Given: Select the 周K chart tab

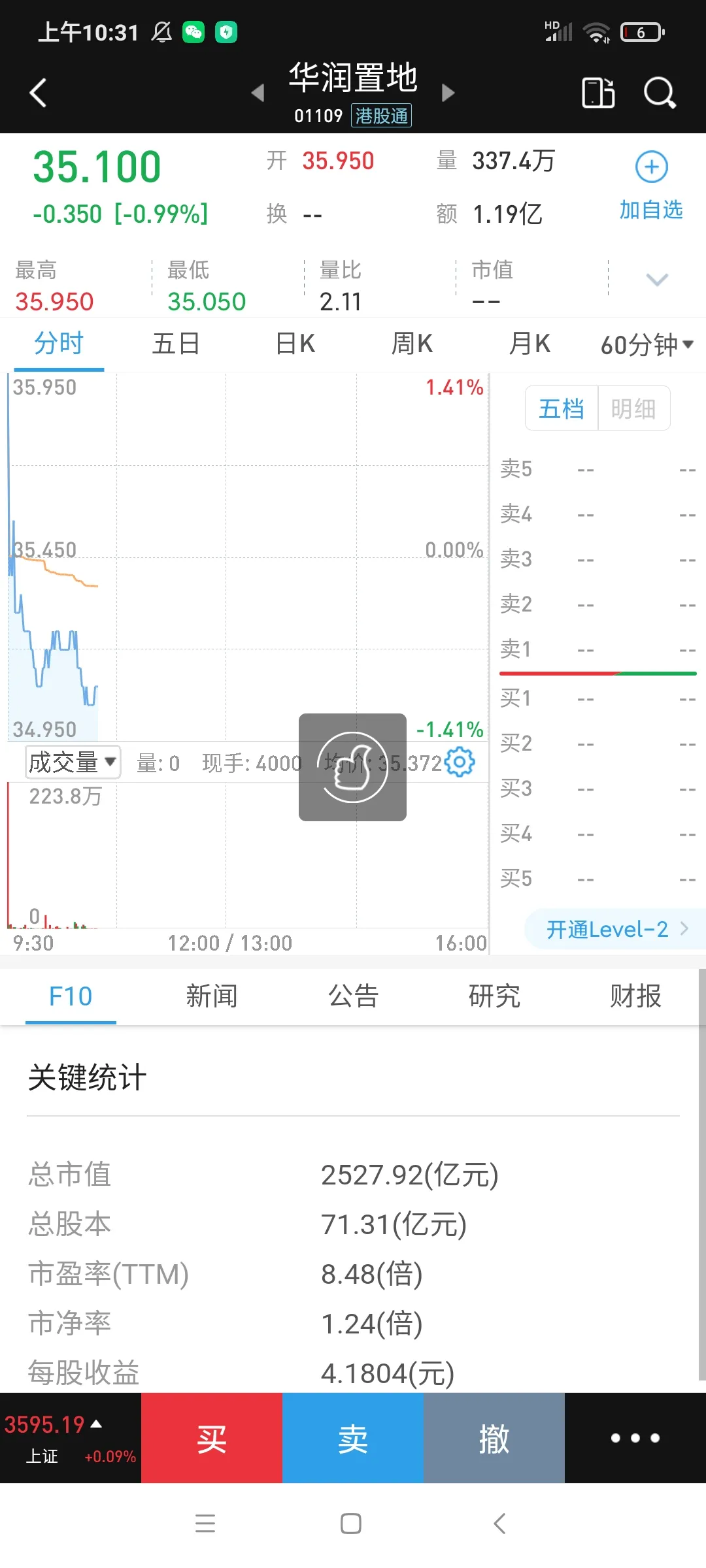Looking at the screenshot, I should [412, 344].
